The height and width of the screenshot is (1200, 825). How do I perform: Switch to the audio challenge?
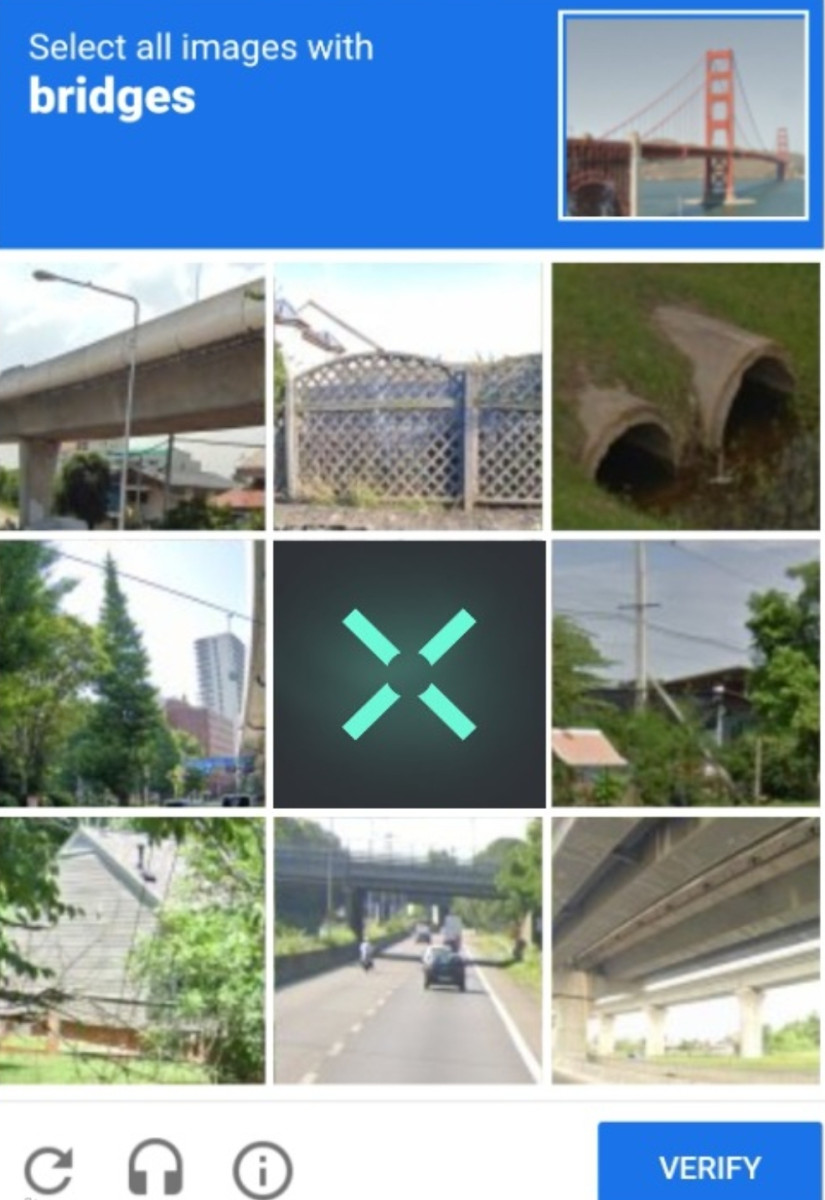156,1169
